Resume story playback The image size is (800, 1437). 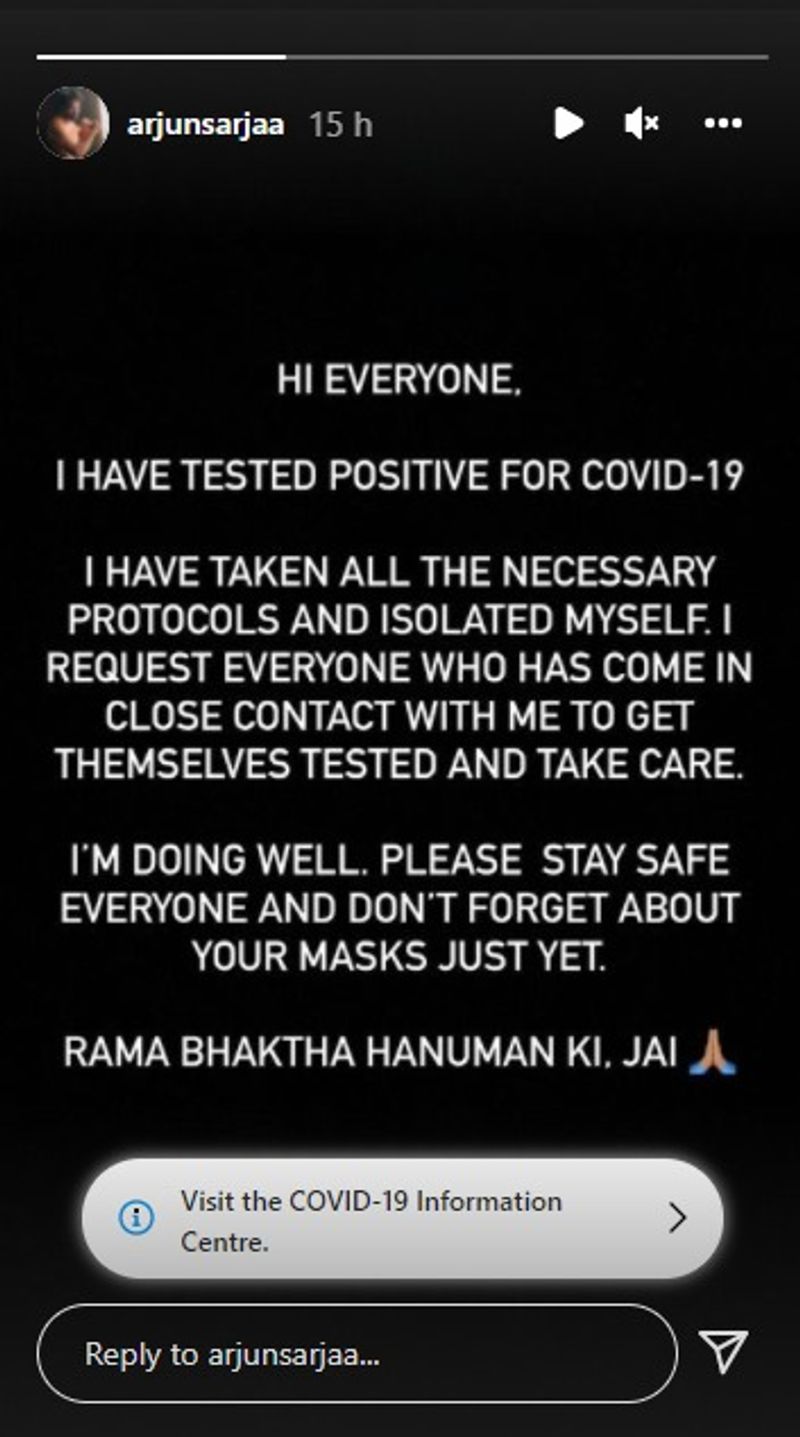tap(569, 123)
